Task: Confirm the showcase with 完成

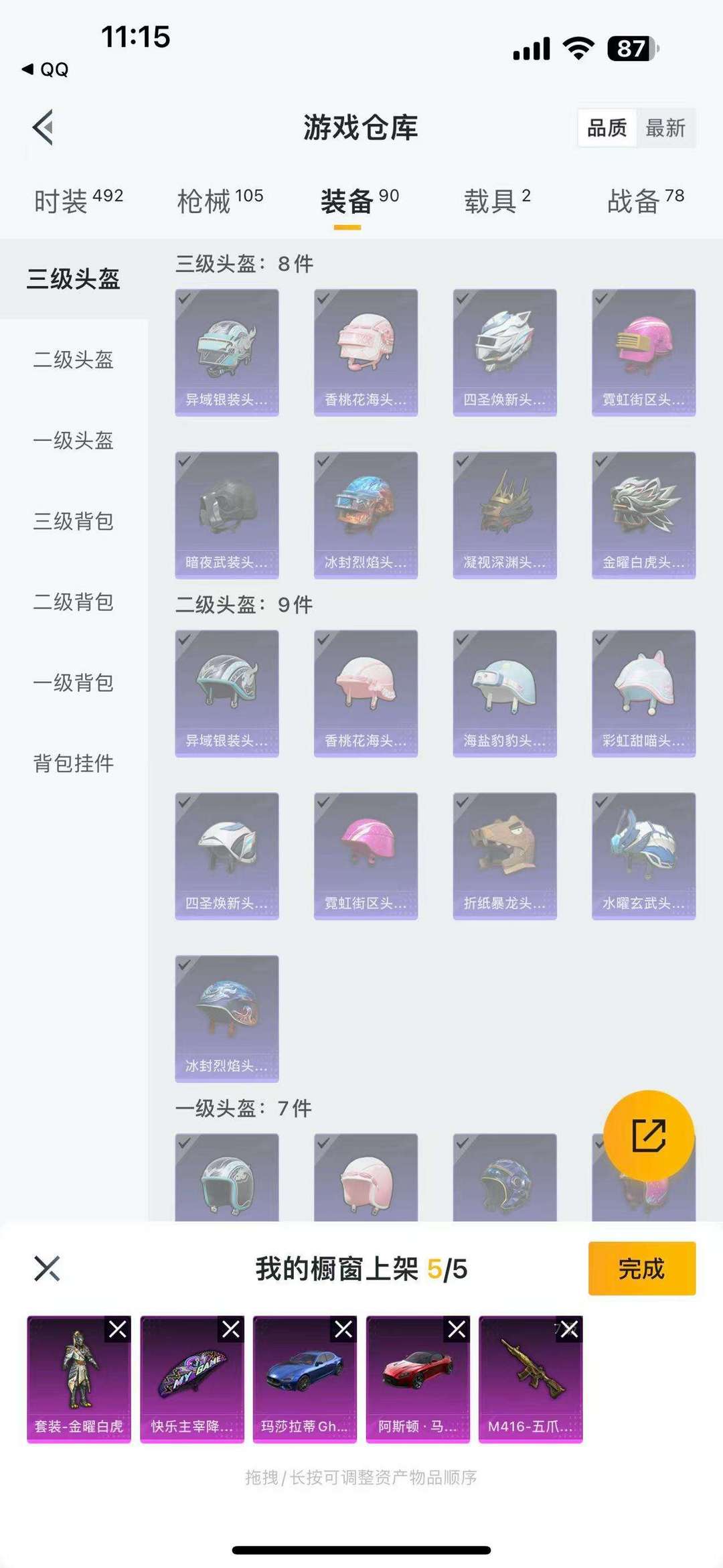Action: pos(641,1269)
